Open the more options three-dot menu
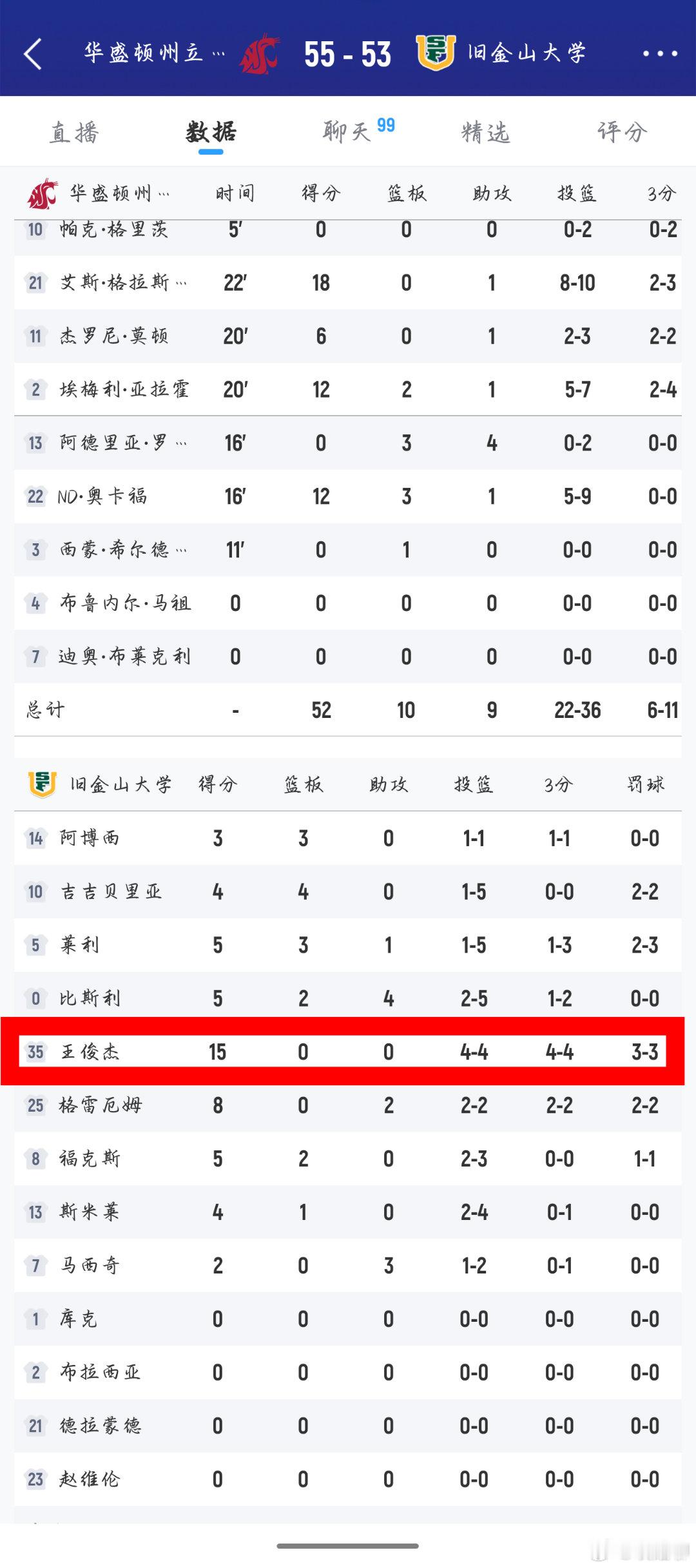This screenshot has width=696, height=1568. pos(659,55)
